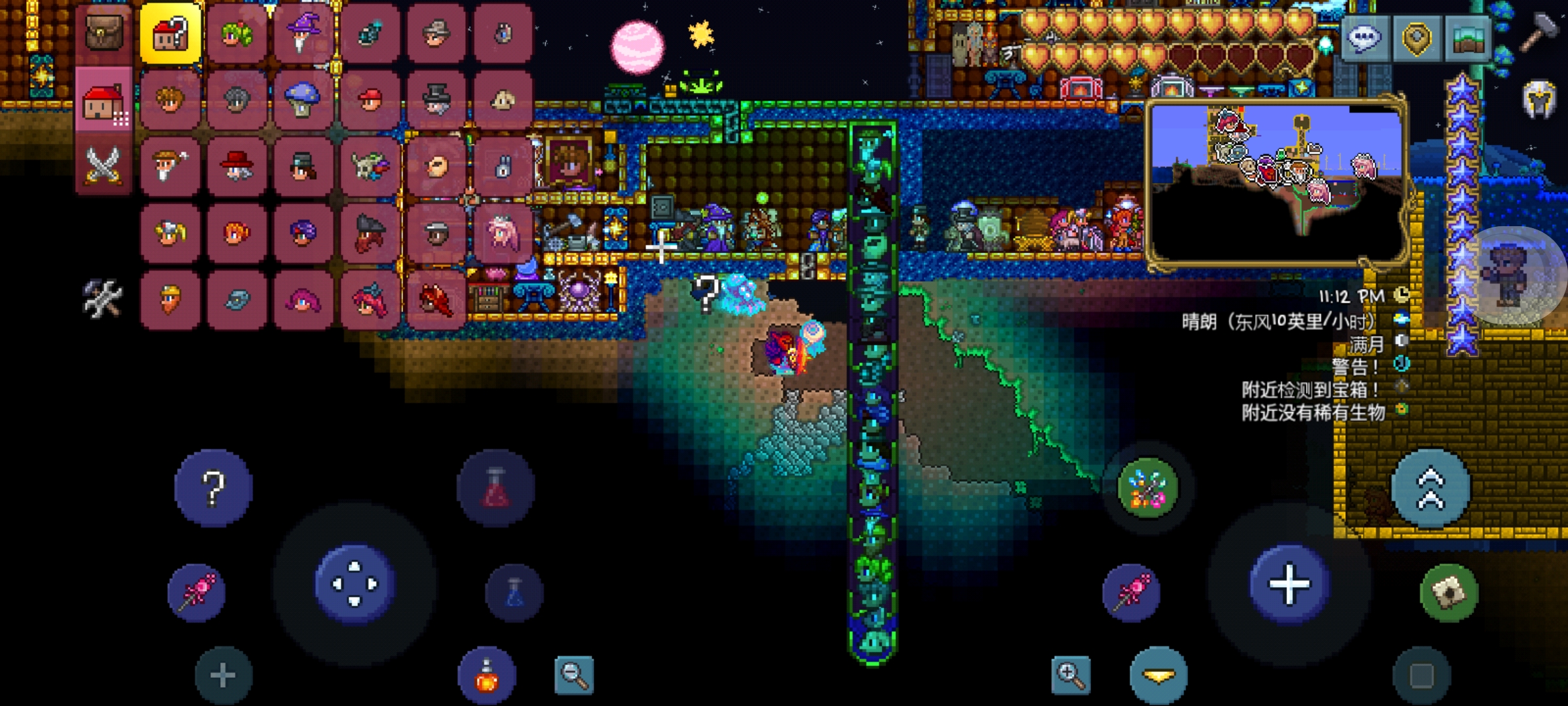Use the red healing potion button
Viewport: 1568px width, 706px height.
pos(495,488)
